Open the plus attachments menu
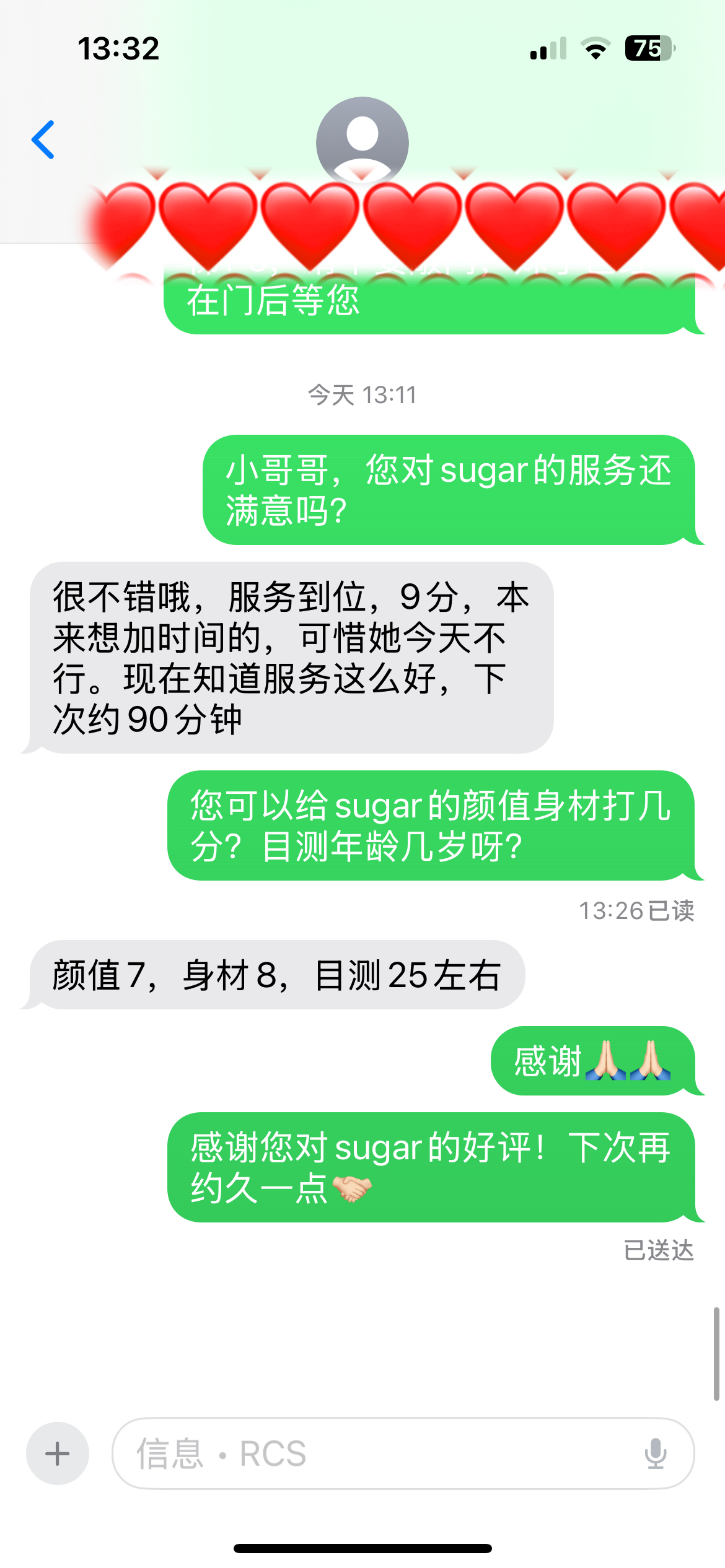 58,1453
